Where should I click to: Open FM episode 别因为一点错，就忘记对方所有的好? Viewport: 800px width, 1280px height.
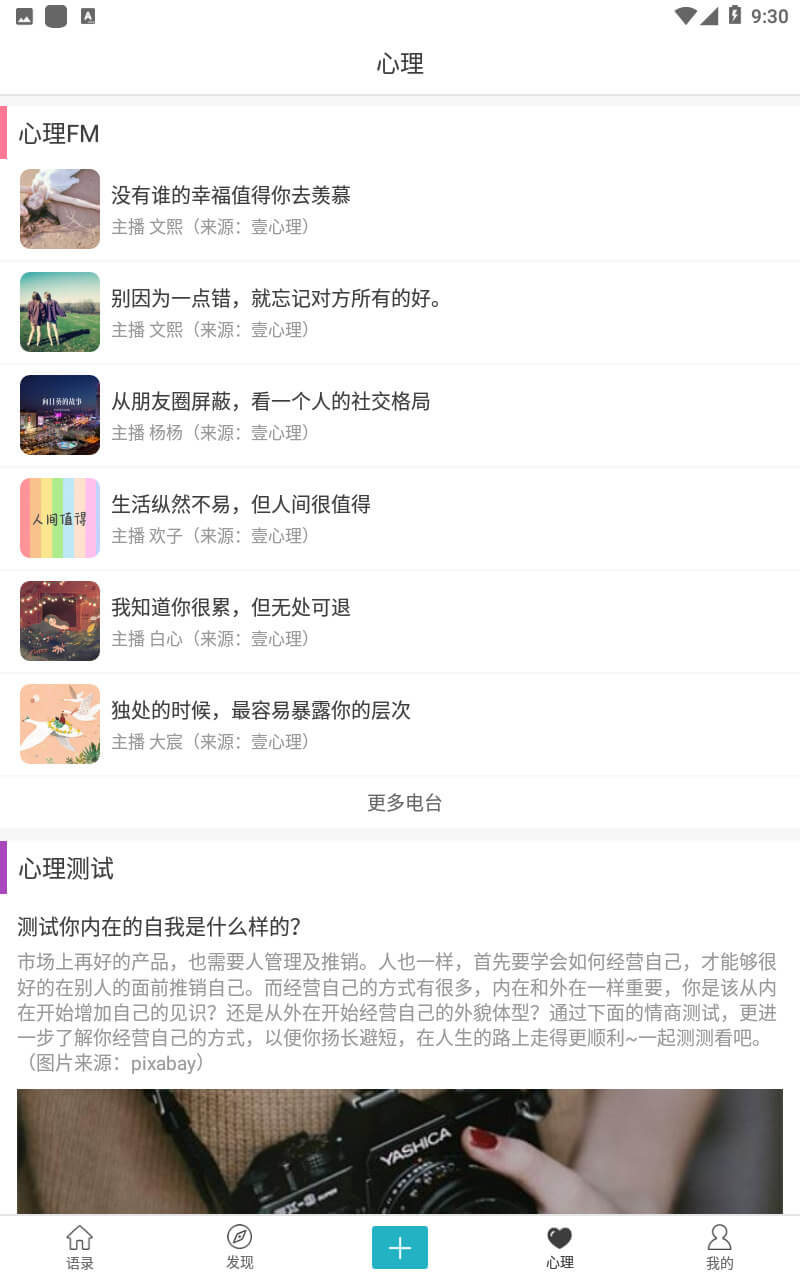pyautogui.click(x=400, y=312)
